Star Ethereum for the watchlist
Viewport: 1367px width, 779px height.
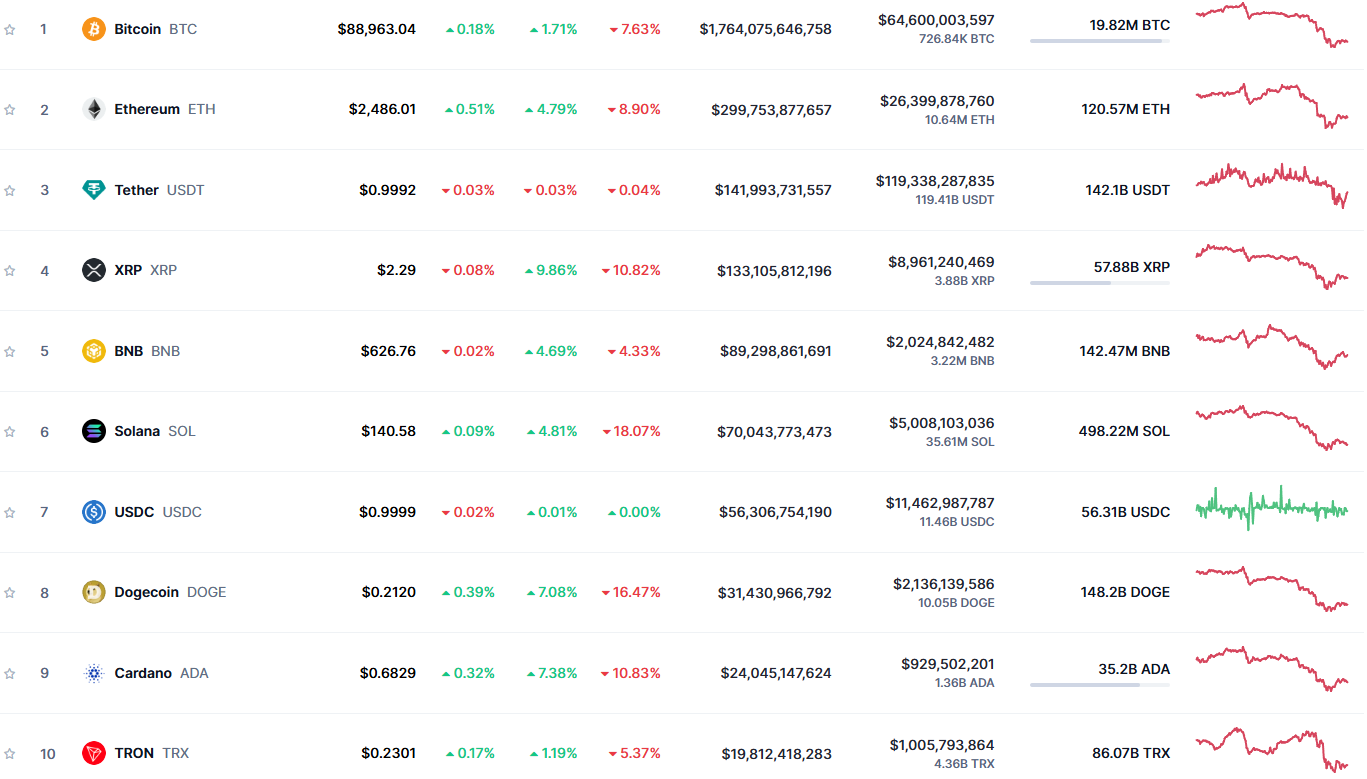point(10,109)
